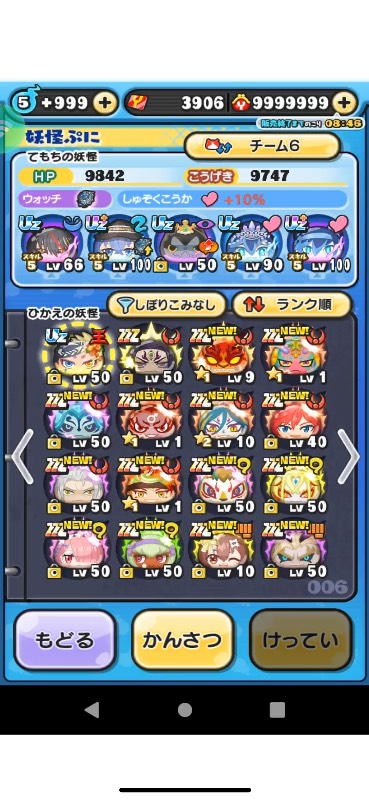Select the かんさつ observe button
The height and width of the screenshot is (800, 369).
click(183, 640)
